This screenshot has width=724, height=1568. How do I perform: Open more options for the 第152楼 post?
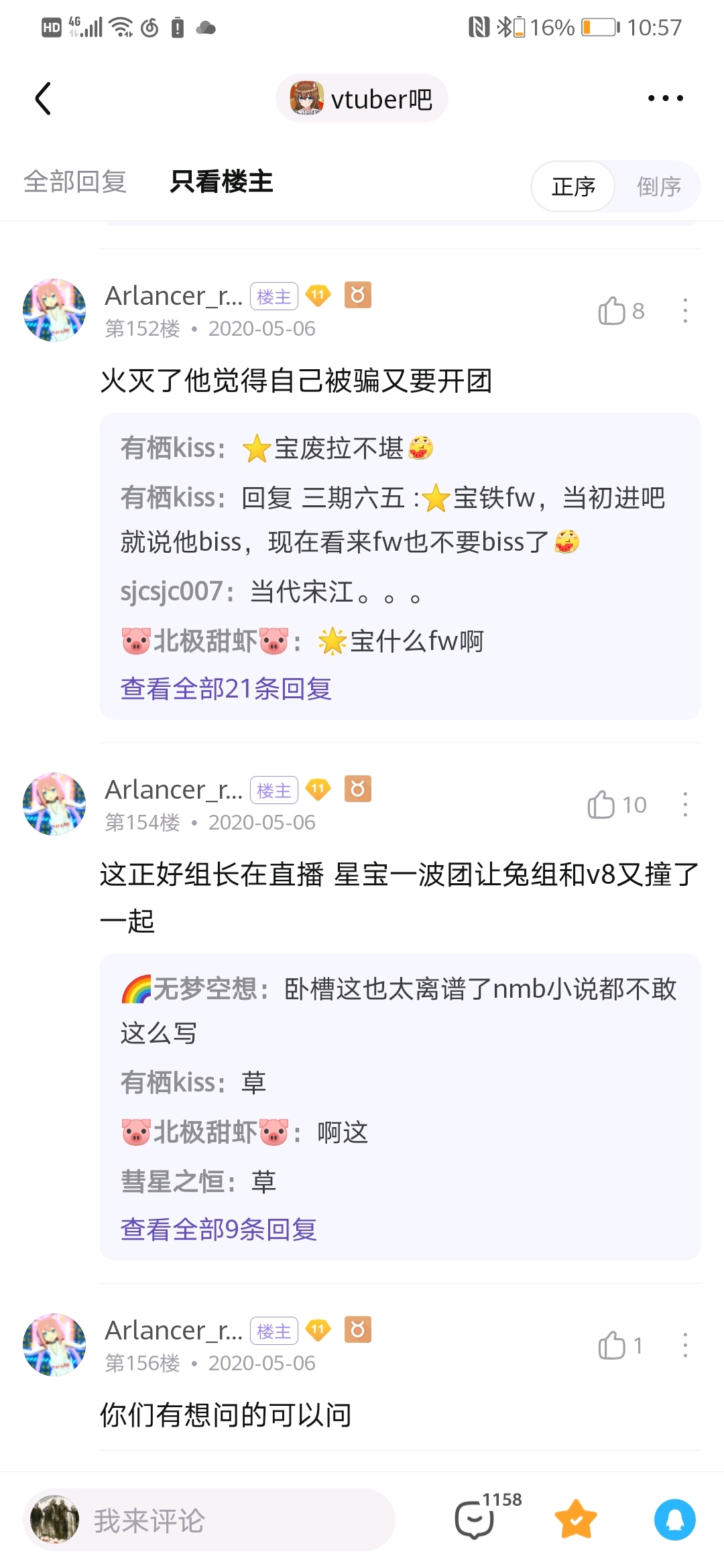[684, 311]
